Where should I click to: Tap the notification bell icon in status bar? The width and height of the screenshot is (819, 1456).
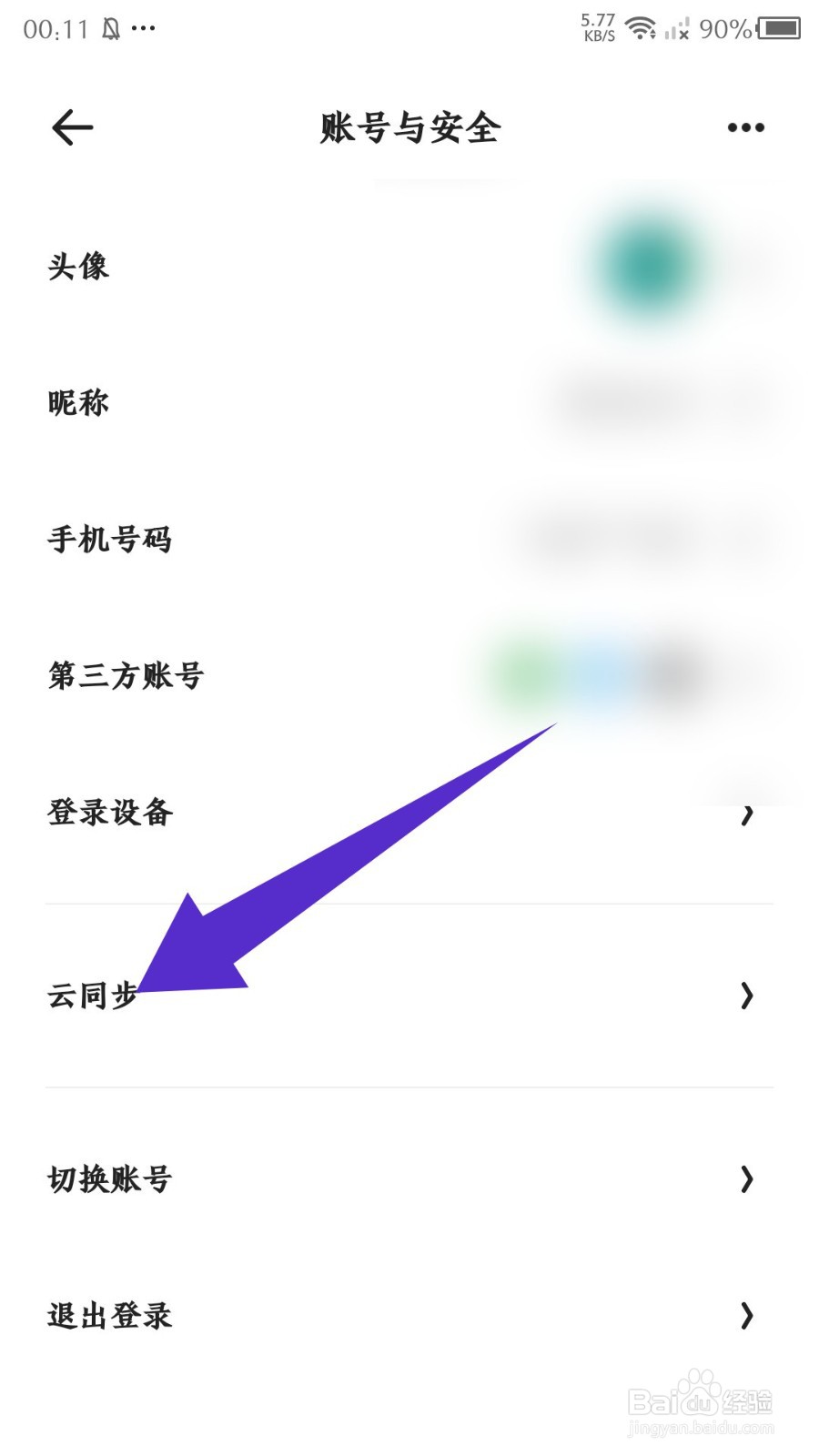coord(111,27)
